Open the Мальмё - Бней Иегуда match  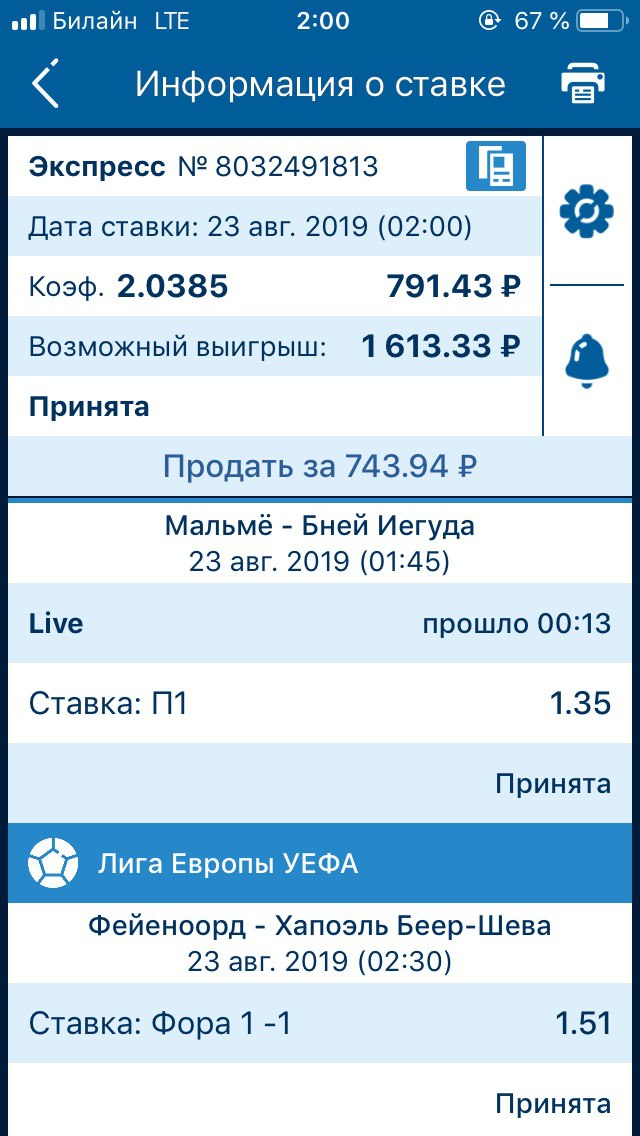[320, 543]
